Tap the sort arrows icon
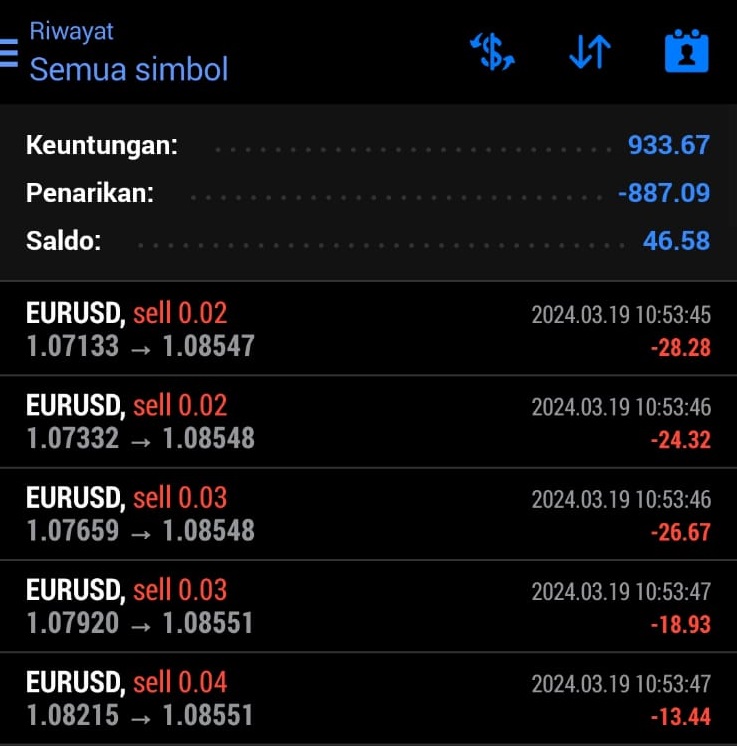The image size is (737, 746). (590, 52)
